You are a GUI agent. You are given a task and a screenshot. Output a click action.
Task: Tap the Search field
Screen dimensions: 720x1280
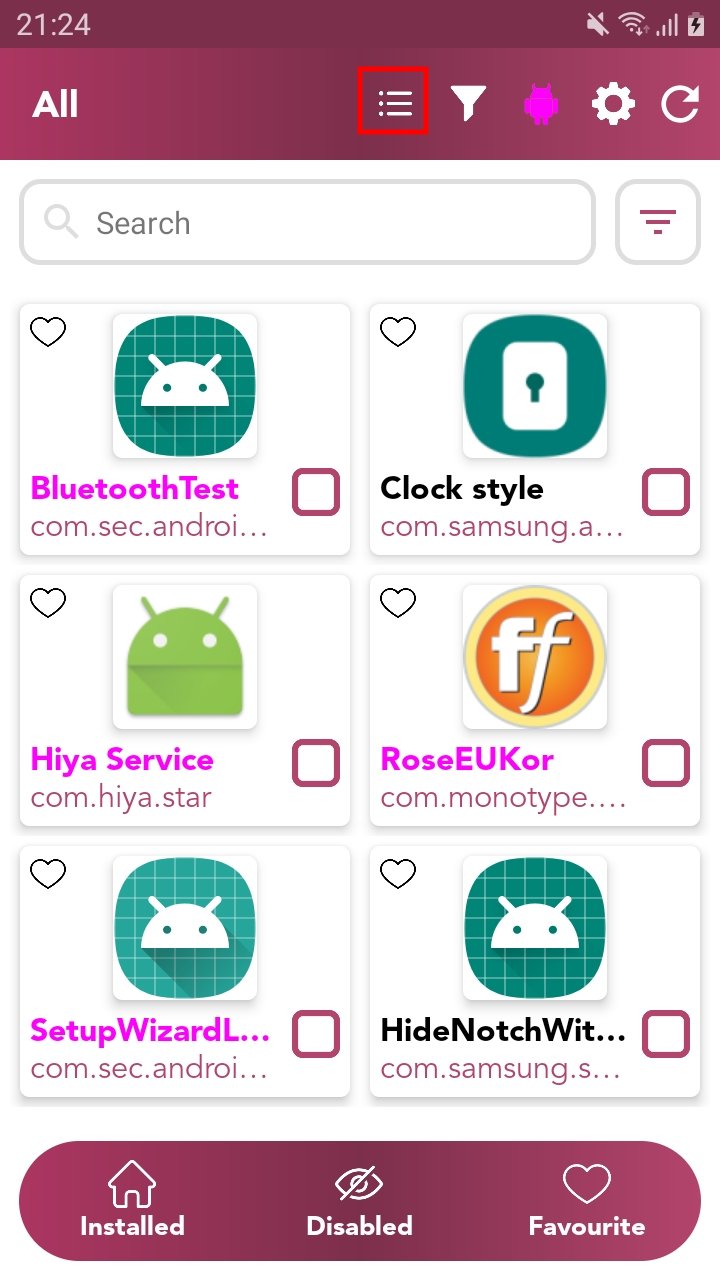(308, 223)
